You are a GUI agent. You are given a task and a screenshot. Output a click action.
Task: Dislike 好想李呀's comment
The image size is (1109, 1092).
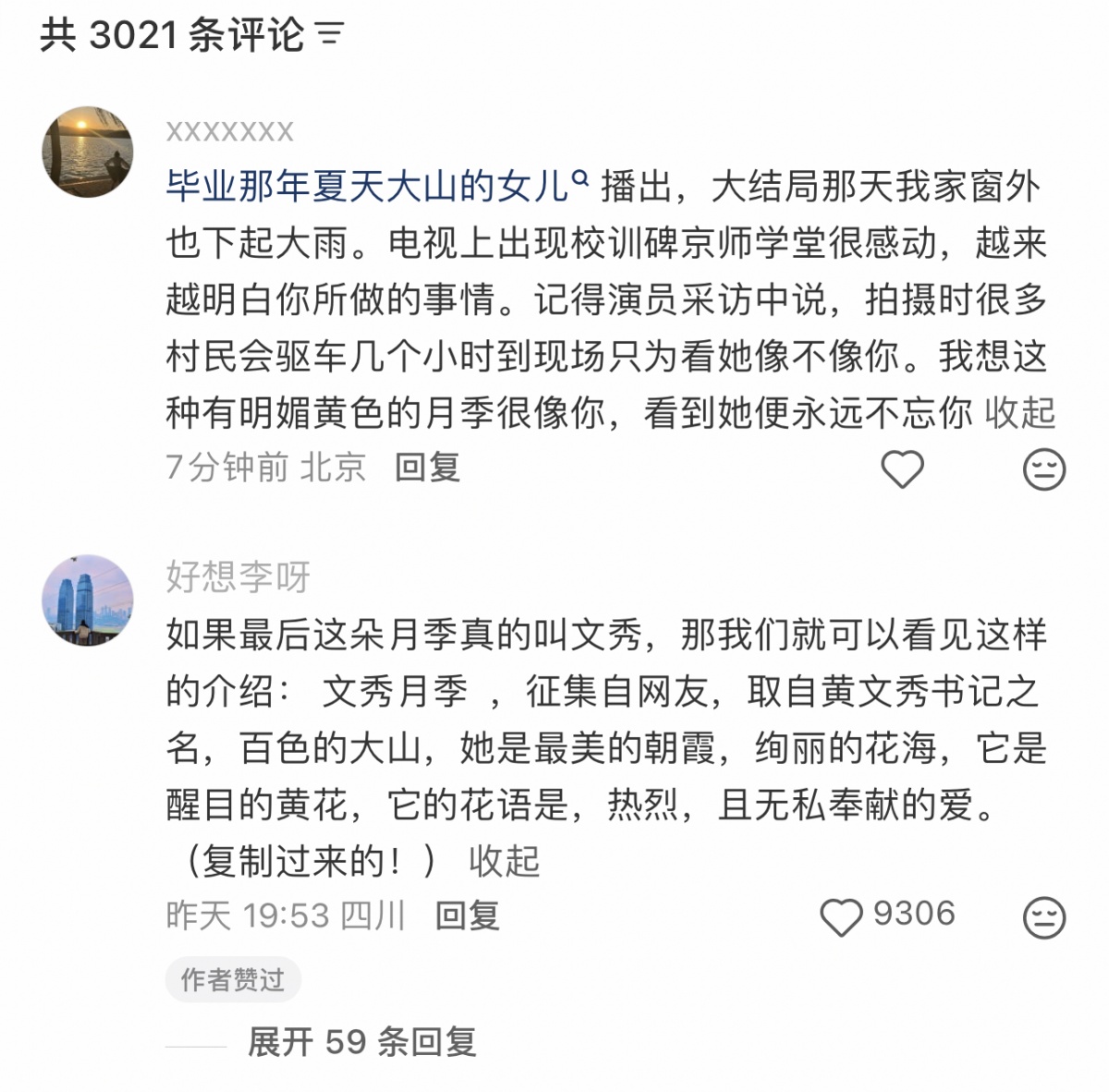(1044, 917)
